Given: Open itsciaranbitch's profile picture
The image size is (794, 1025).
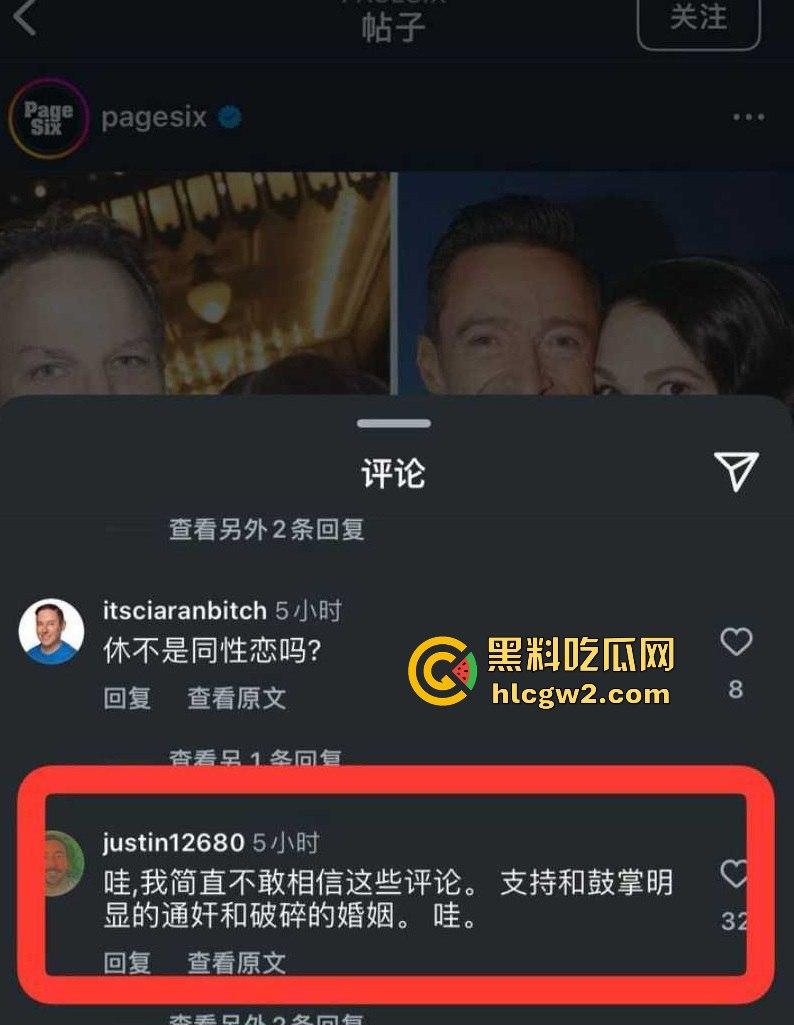Looking at the screenshot, I should 51,631.
